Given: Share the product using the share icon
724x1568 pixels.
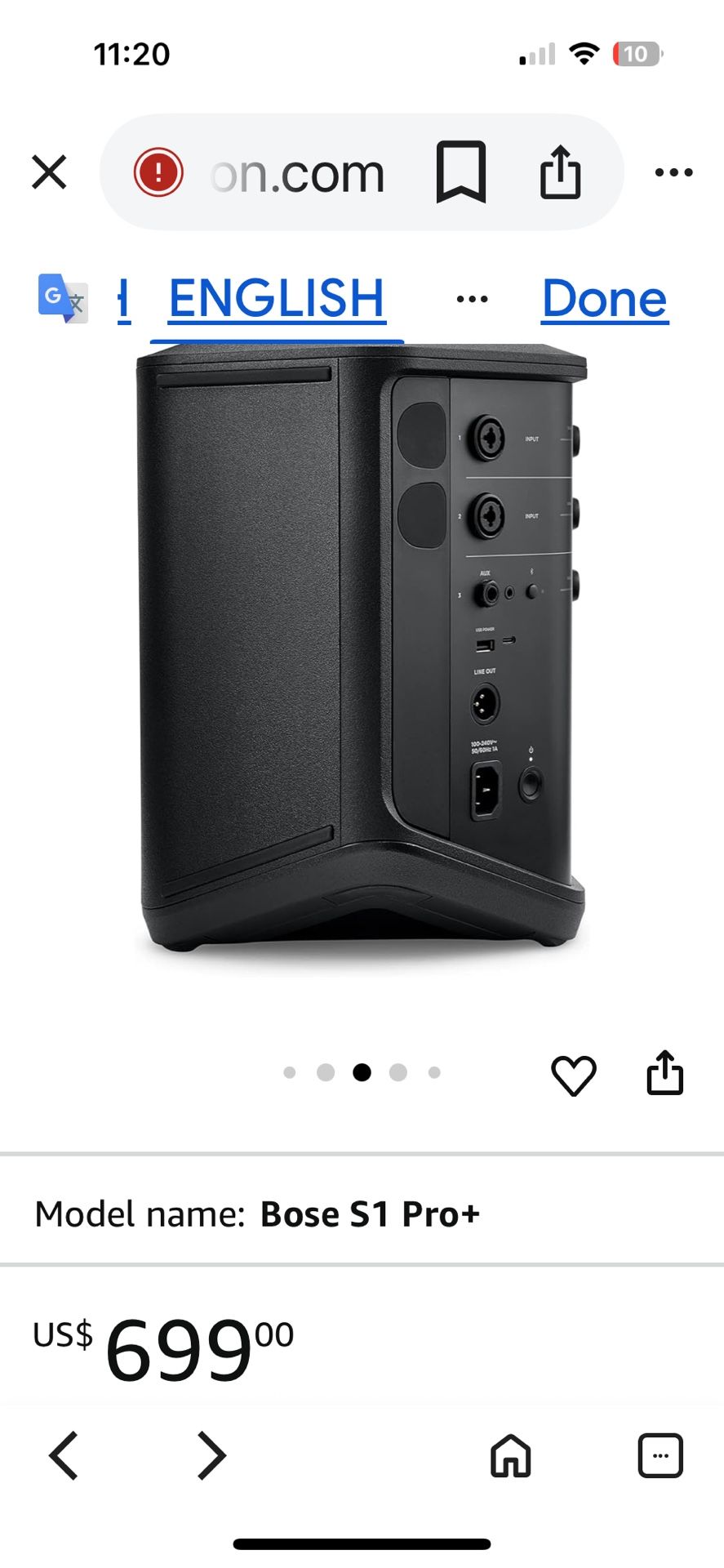Looking at the screenshot, I should click(665, 1073).
